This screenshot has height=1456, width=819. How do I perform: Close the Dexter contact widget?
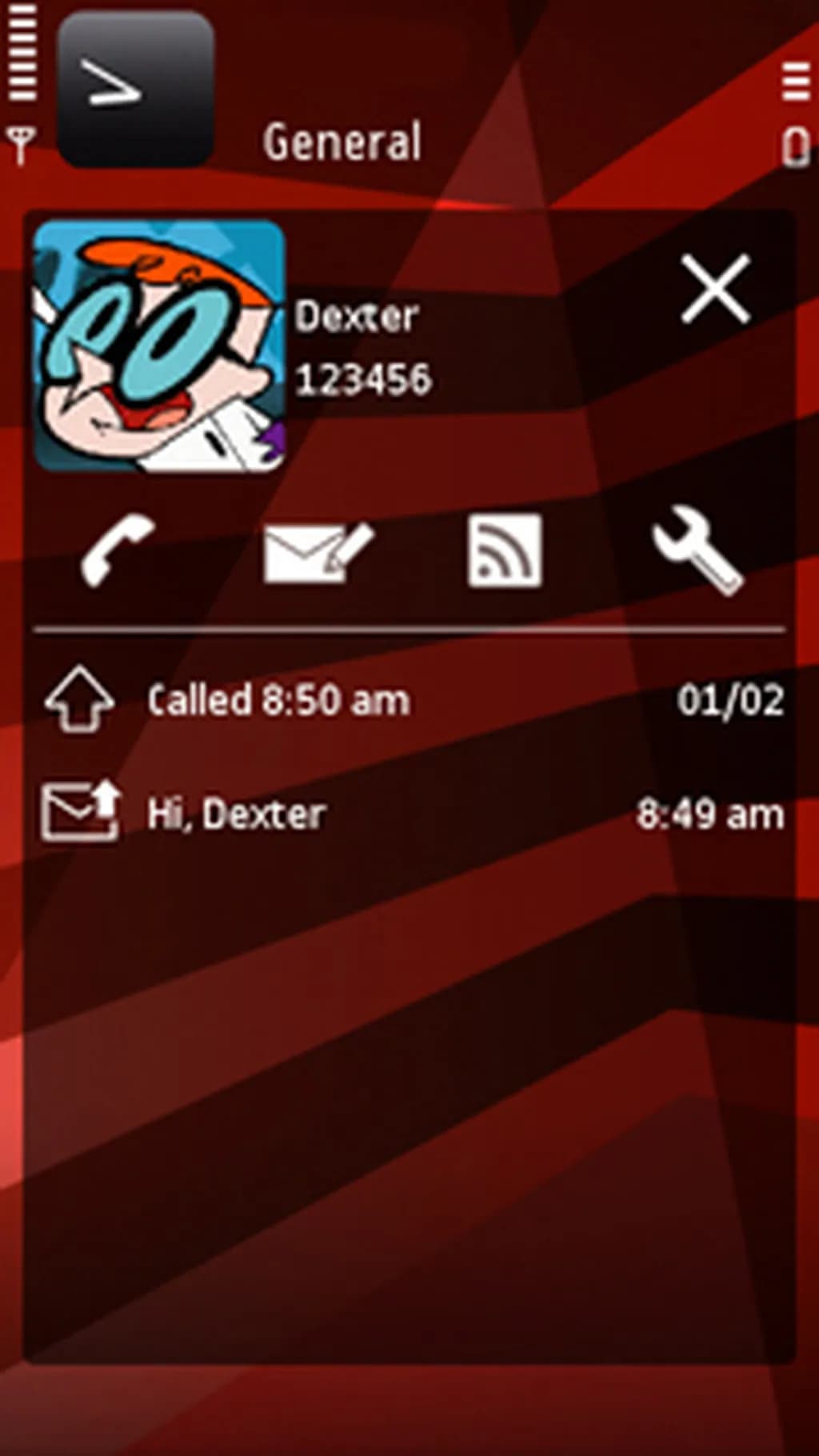pos(715,289)
